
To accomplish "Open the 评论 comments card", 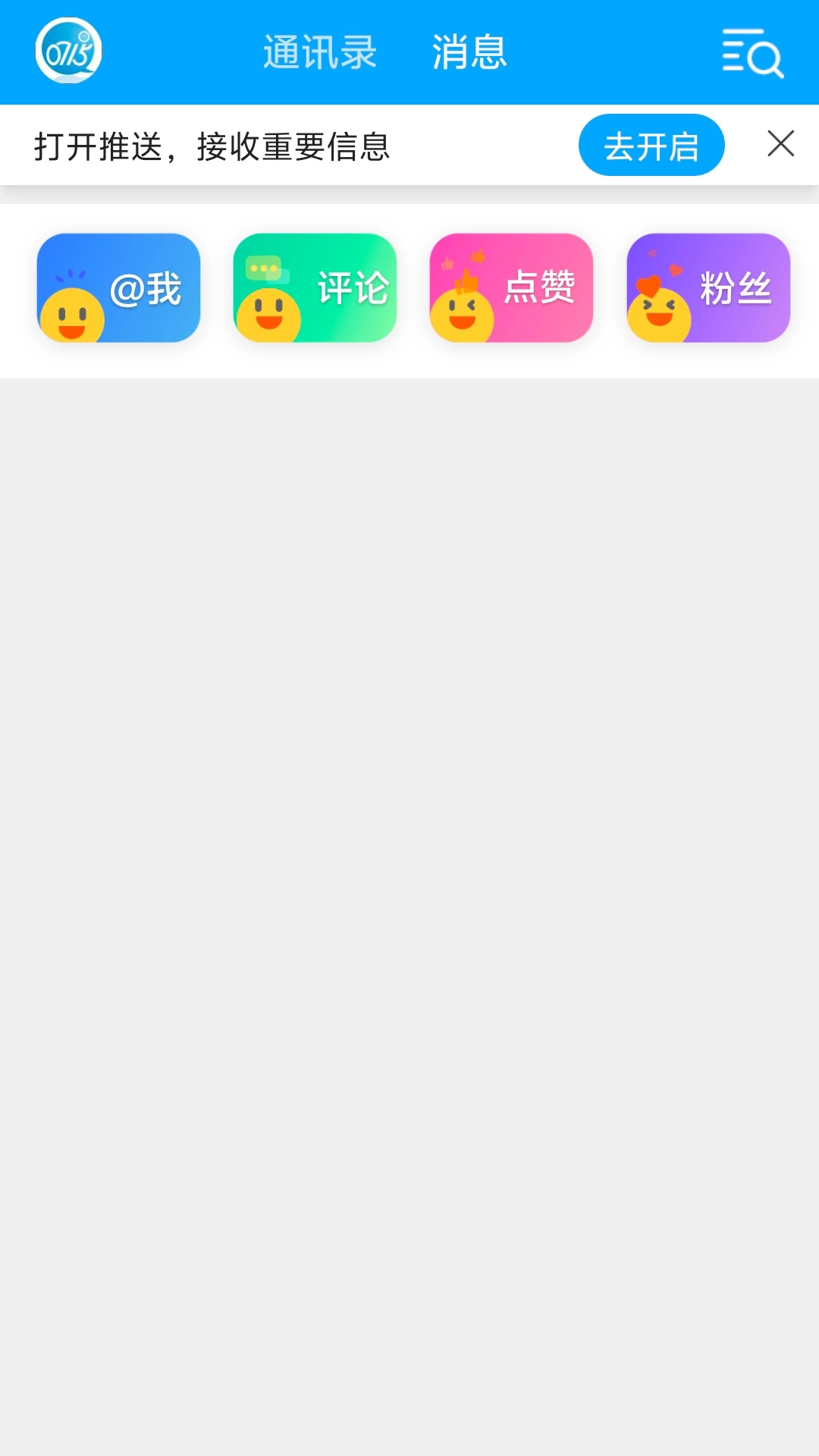I will tap(315, 288).
